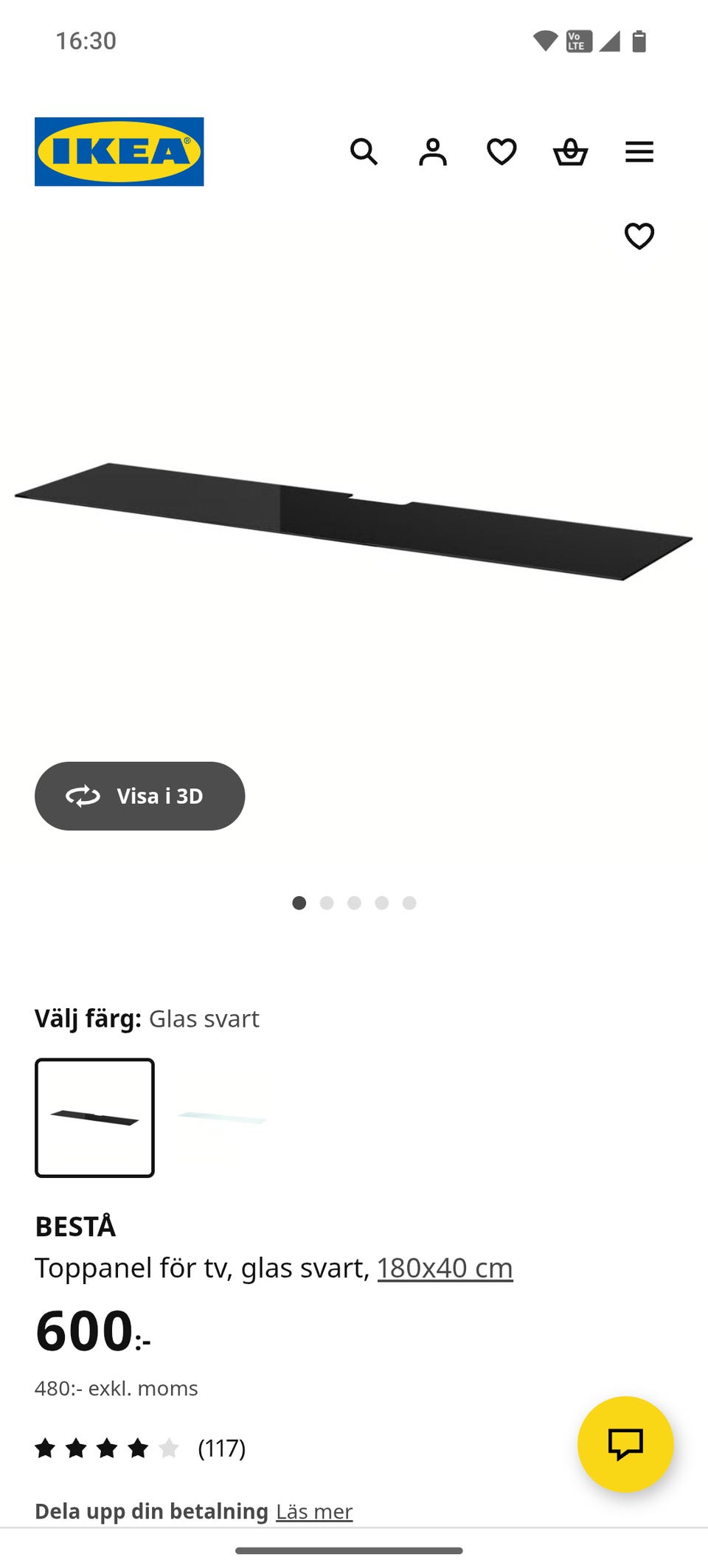Click the 3D rotation icon
This screenshot has width=708, height=1568.
tap(83, 796)
